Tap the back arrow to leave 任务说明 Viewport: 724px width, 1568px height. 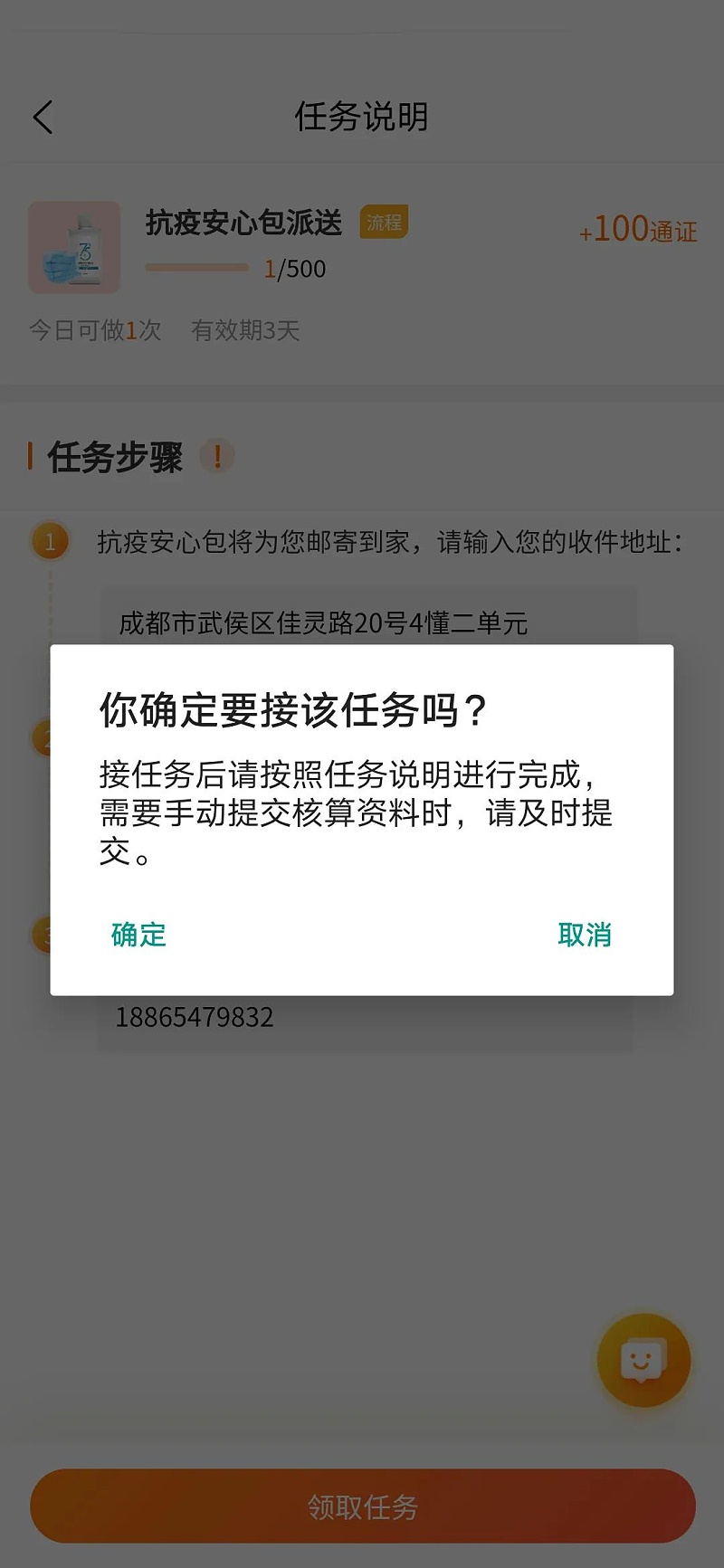point(42,118)
